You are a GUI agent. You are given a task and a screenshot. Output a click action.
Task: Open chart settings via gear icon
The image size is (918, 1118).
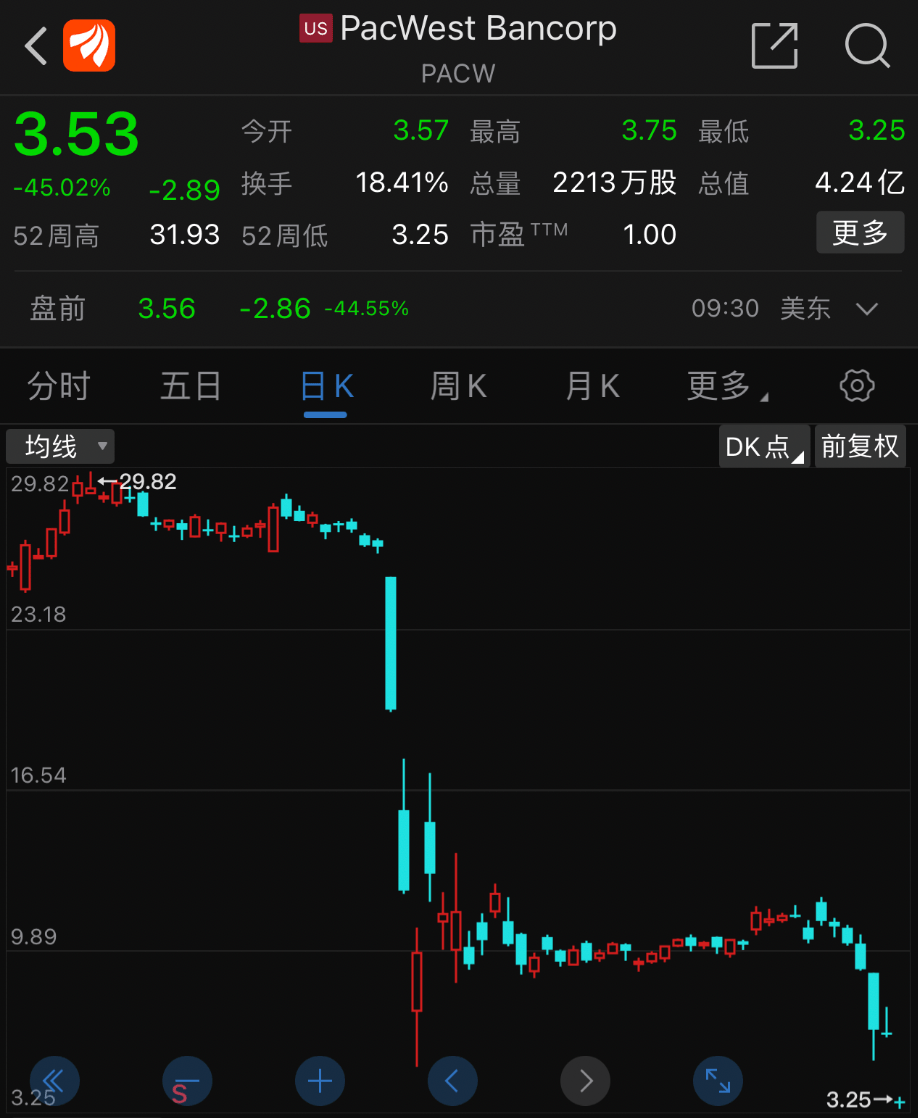[x=856, y=386]
